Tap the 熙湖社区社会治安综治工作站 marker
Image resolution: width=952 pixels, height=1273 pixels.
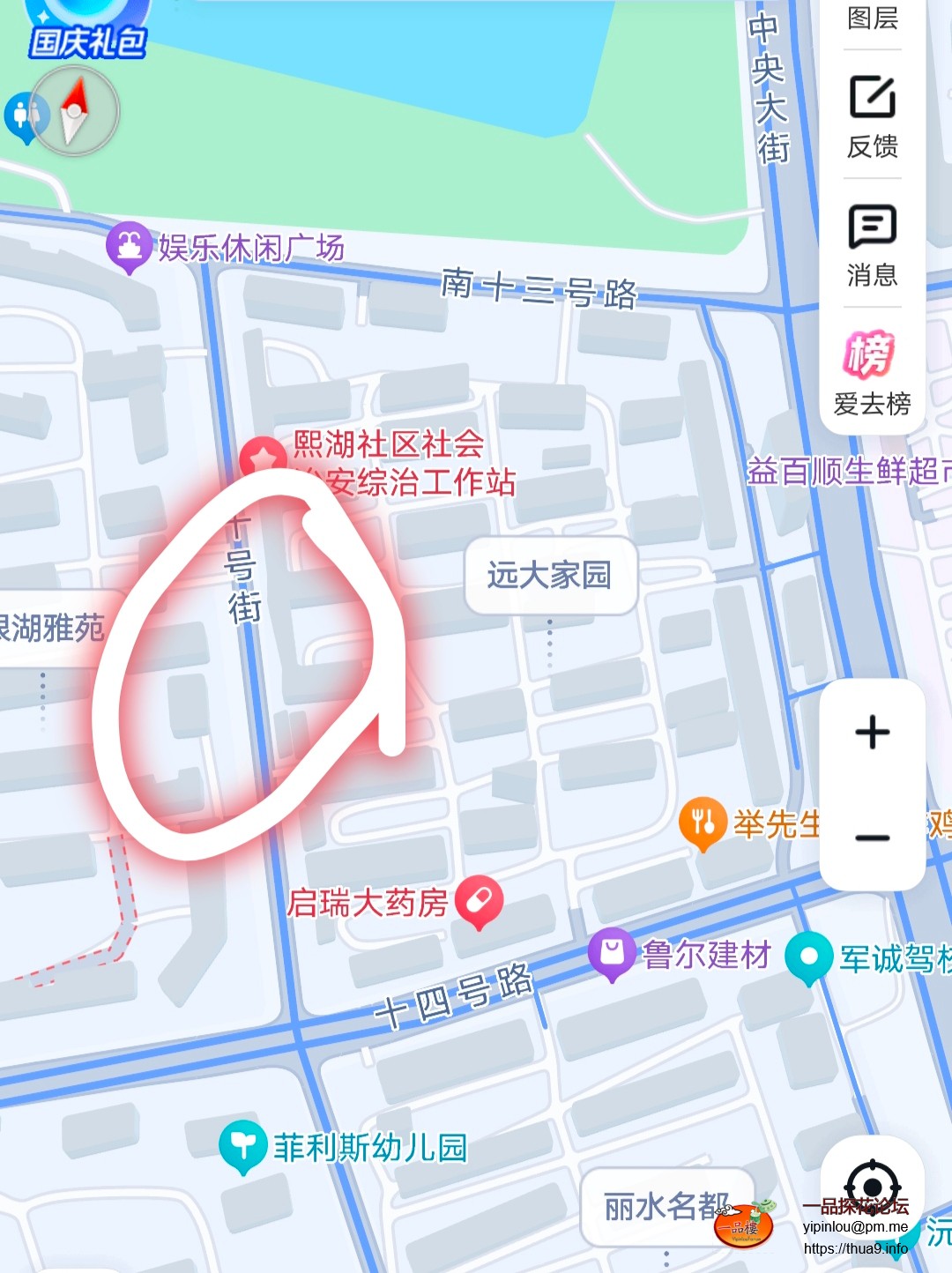tap(261, 457)
